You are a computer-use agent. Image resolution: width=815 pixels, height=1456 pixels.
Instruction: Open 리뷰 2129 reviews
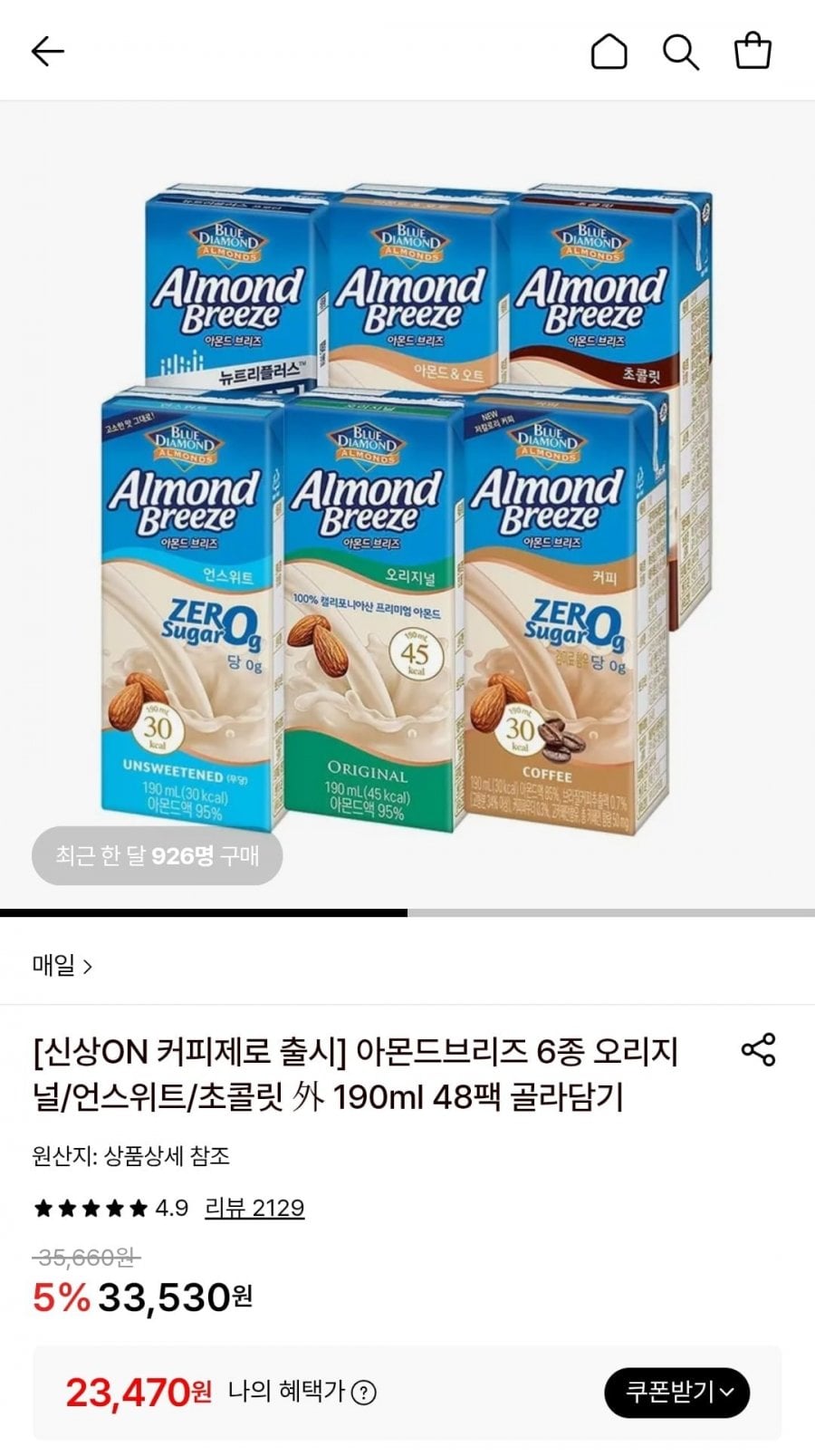click(x=254, y=1208)
